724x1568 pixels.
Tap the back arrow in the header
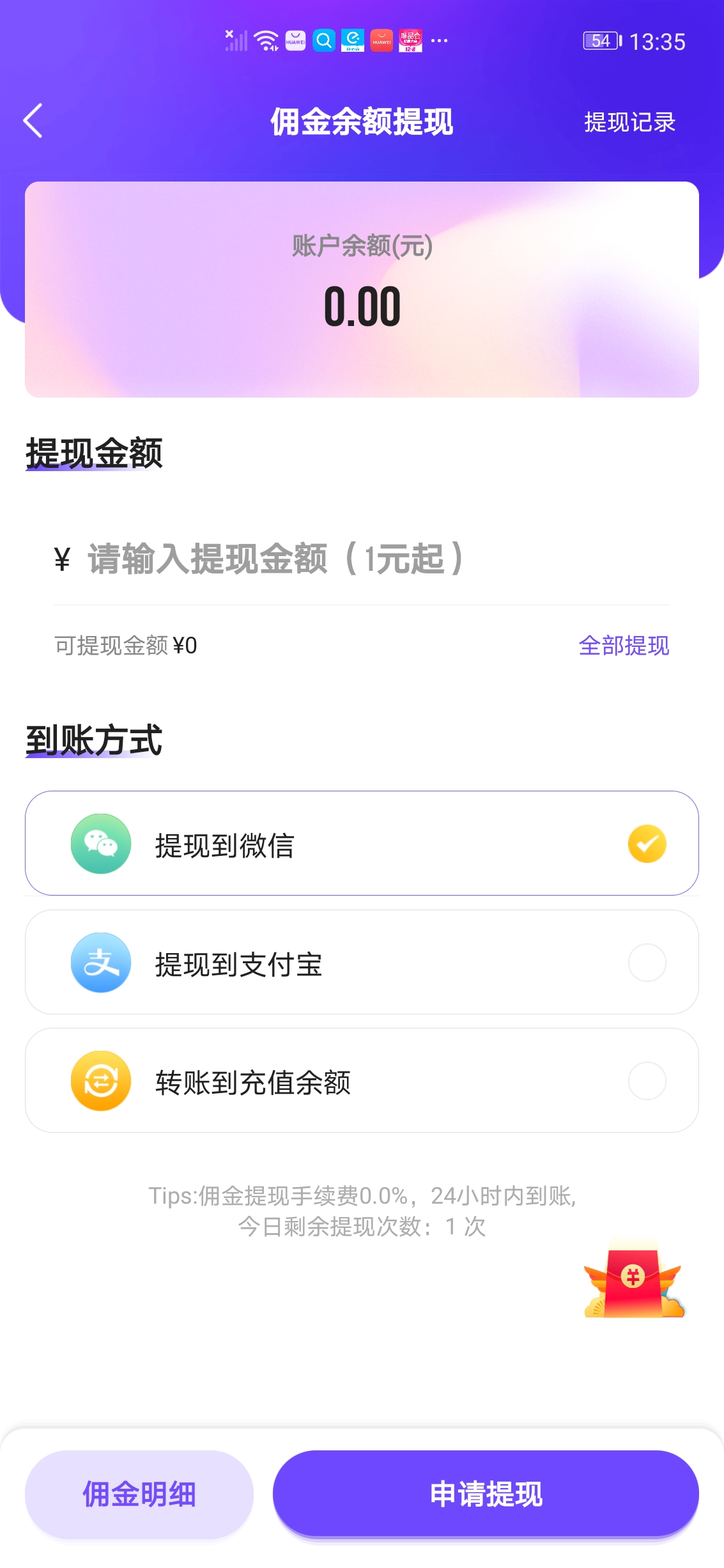coord(33,120)
